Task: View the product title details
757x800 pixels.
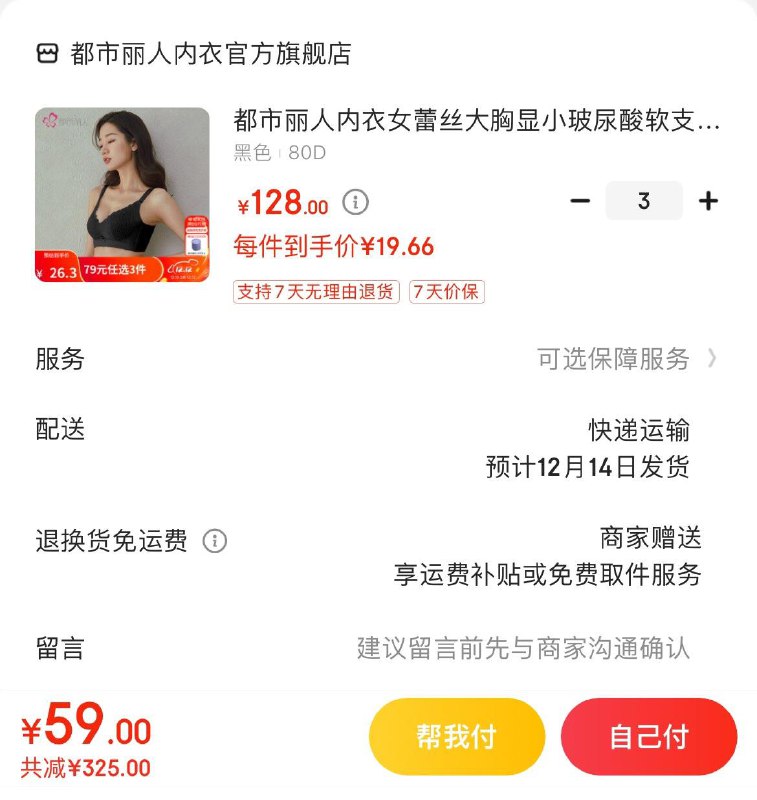Action: tap(476, 122)
